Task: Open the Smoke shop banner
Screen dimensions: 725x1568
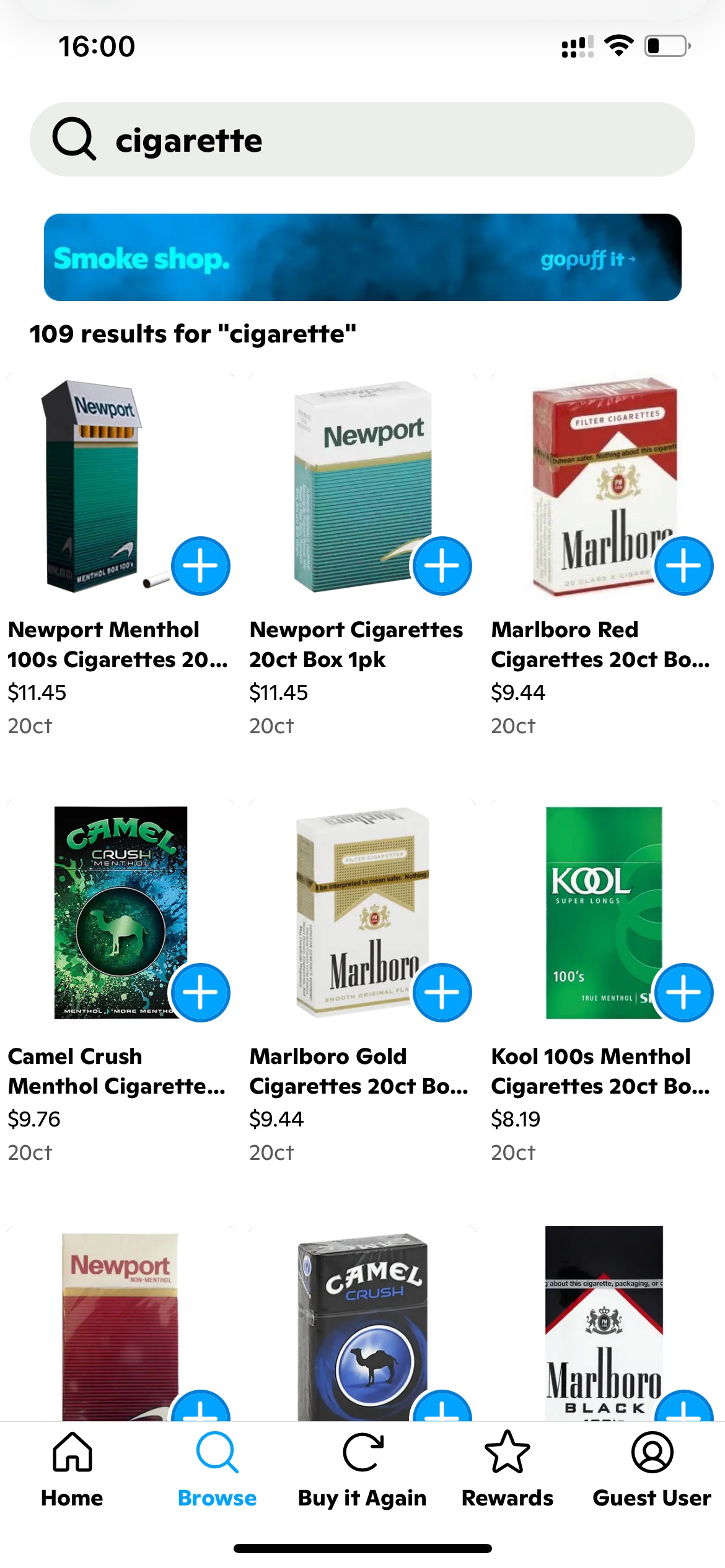Action: [362, 258]
